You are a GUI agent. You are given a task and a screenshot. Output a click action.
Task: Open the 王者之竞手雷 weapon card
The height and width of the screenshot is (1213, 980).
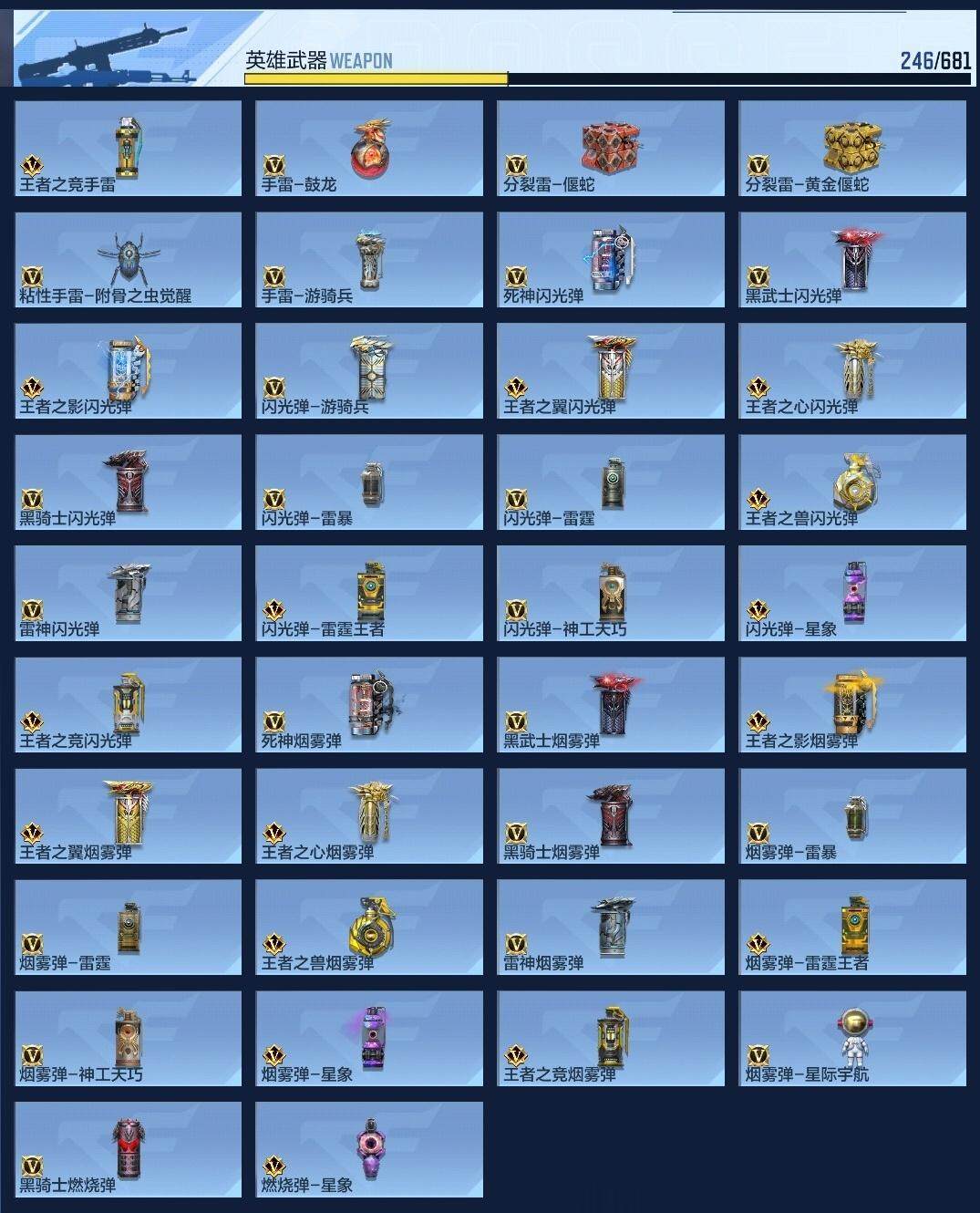pos(128,148)
